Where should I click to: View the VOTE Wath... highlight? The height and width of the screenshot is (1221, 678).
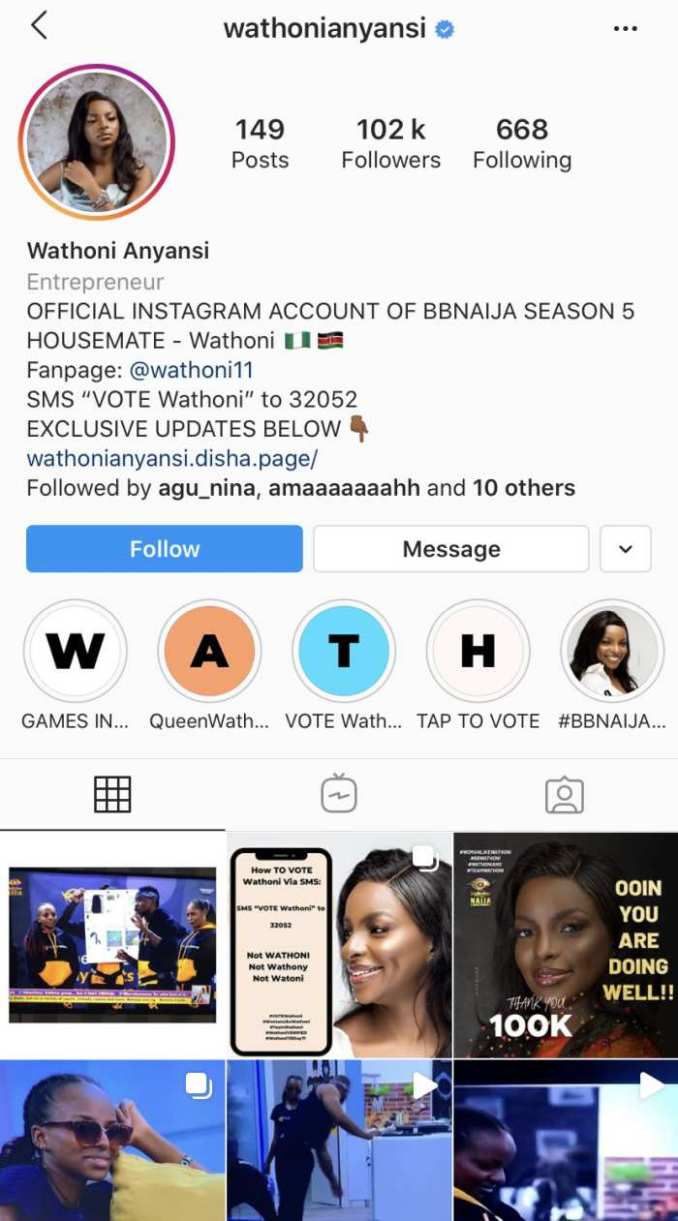343,652
